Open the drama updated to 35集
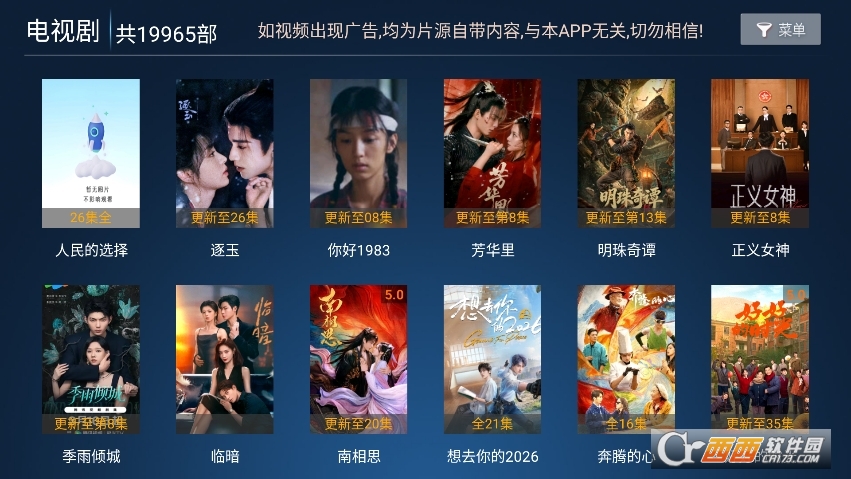Image resolution: width=851 pixels, height=479 pixels. [760, 360]
